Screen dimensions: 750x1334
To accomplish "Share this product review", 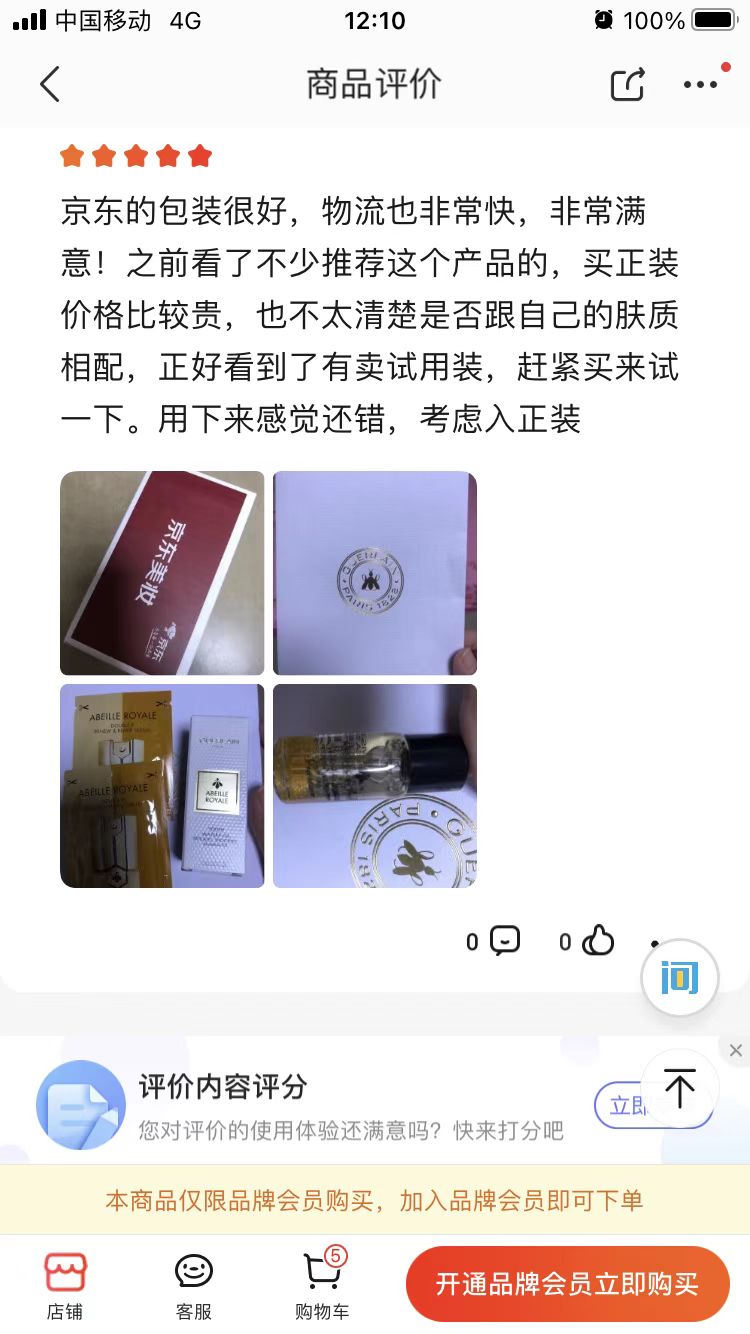I will tap(627, 85).
